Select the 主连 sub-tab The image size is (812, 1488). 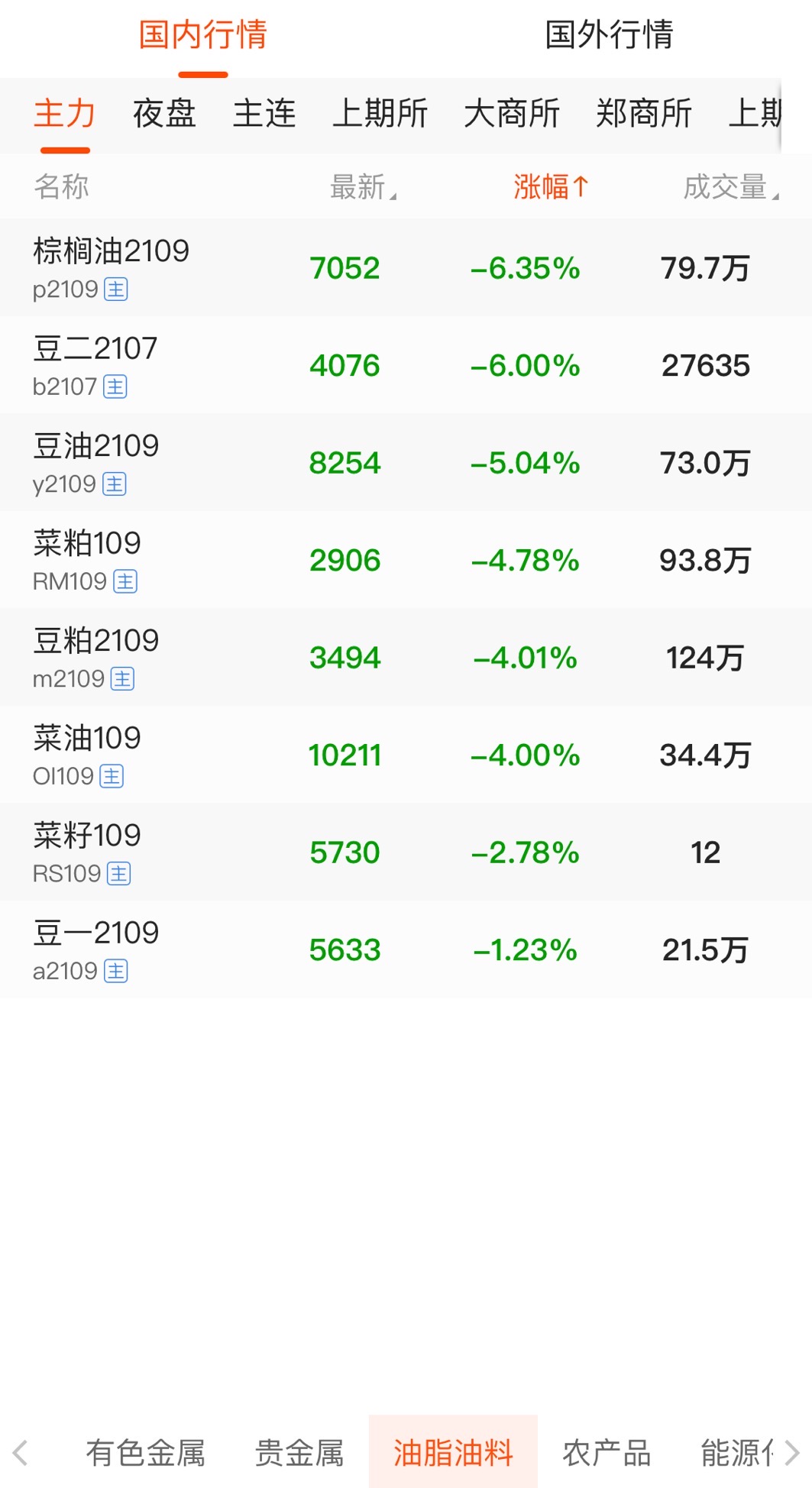pyautogui.click(x=264, y=114)
